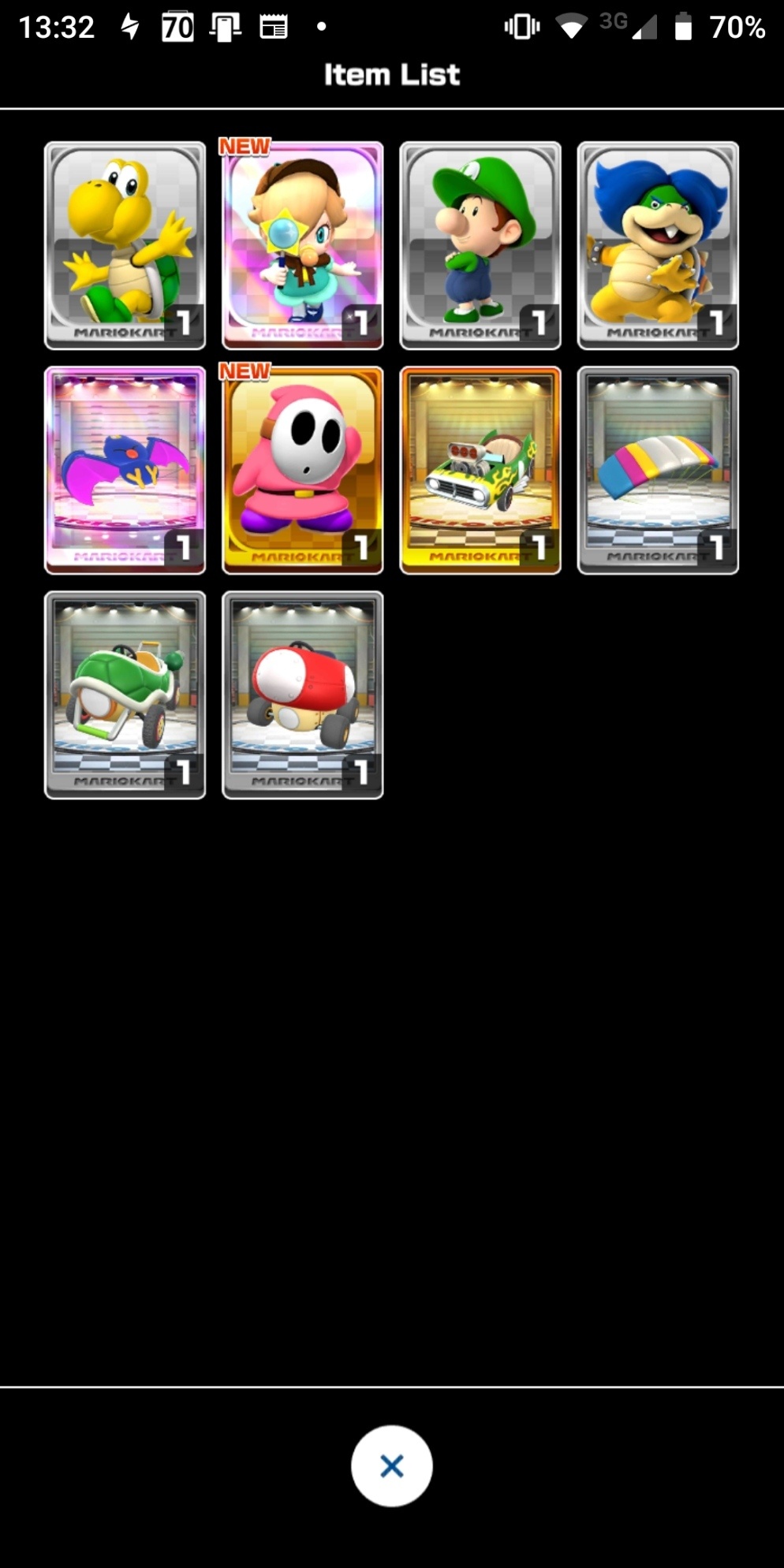Select the green flame hot rod kart
Image resolution: width=784 pixels, height=1568 pixels.
(x=480, y=470)
